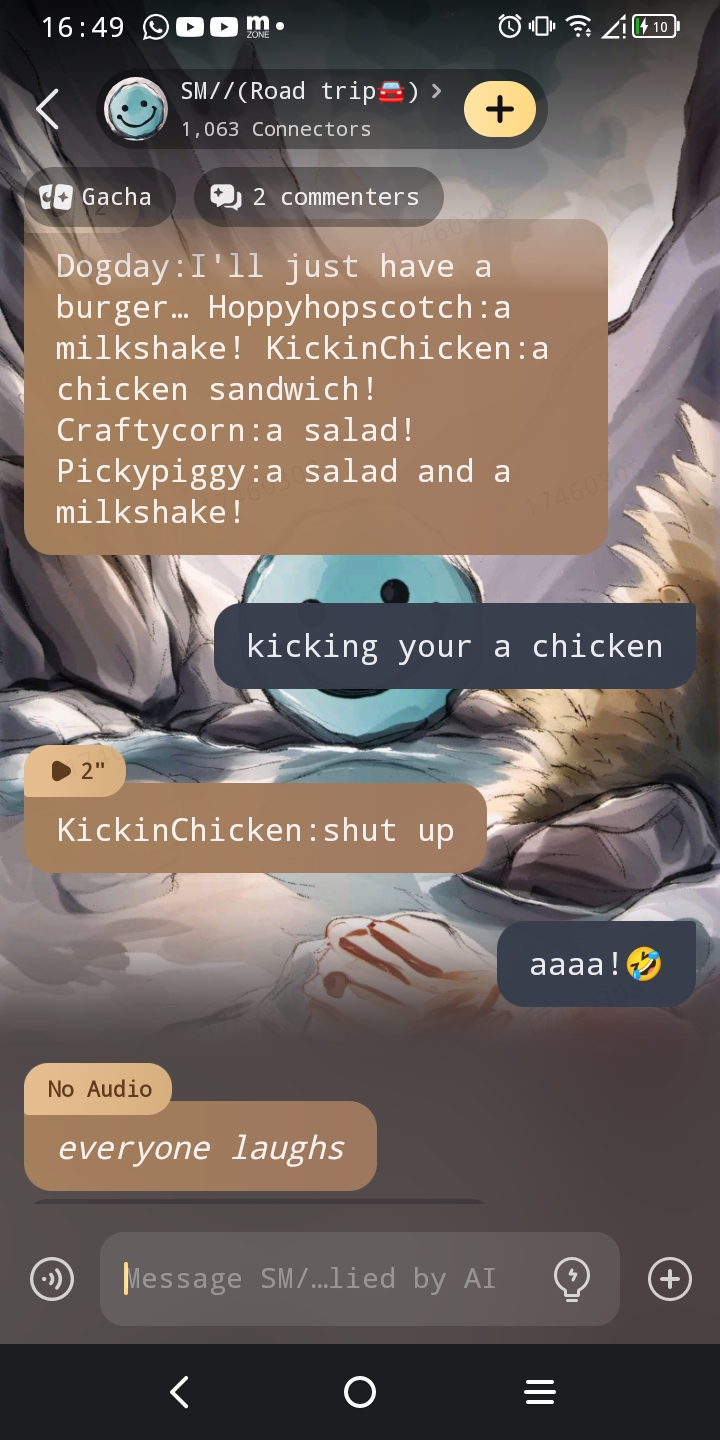The height and width of the screenshot is (1440, 720).
Task: View the 2 commenters
Action: coord(317,197)
